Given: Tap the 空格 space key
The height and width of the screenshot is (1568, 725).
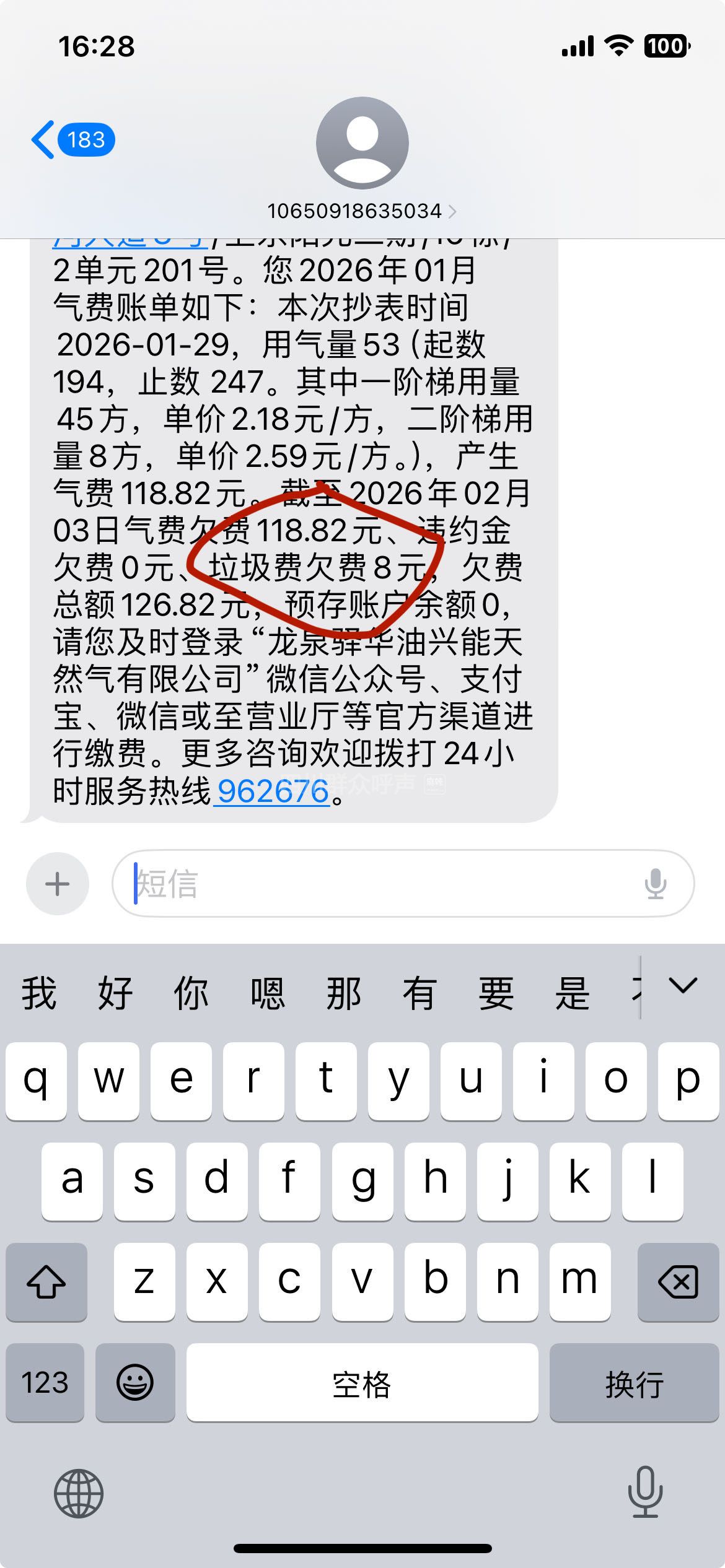Looking at the screenshot, I should [362, 1383].
